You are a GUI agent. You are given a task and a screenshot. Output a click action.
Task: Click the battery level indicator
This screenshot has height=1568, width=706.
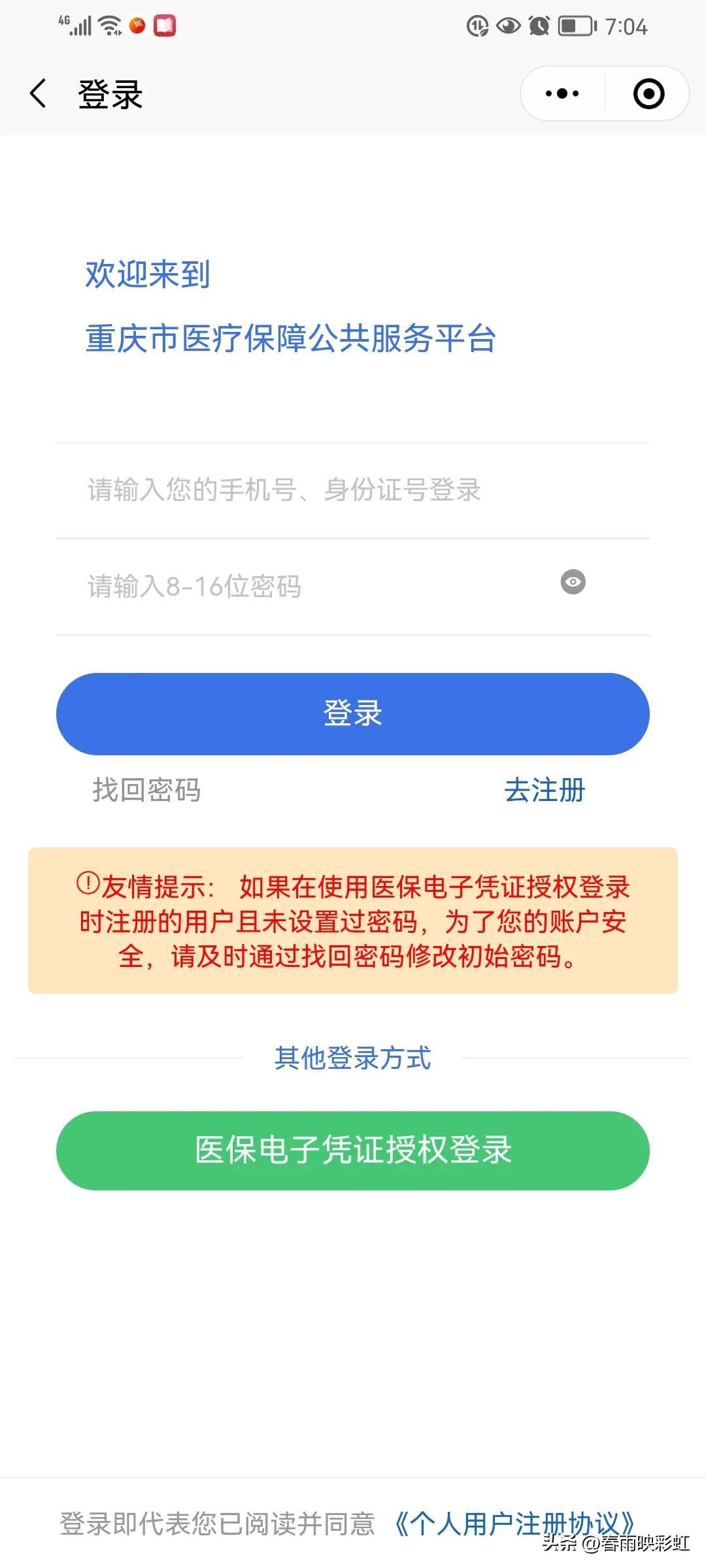pos(574,25)
